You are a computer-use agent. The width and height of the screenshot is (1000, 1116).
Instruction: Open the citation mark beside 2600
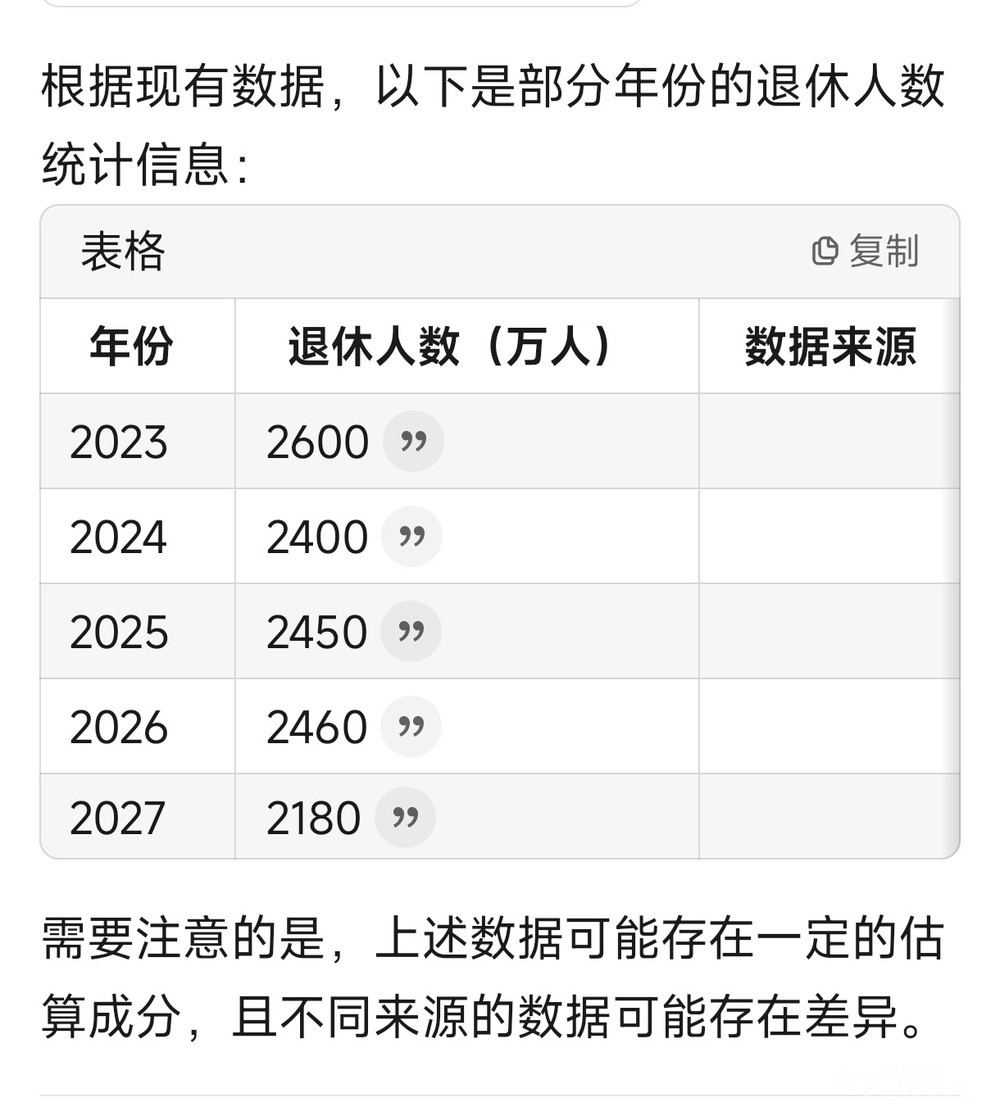click(414, 441)
